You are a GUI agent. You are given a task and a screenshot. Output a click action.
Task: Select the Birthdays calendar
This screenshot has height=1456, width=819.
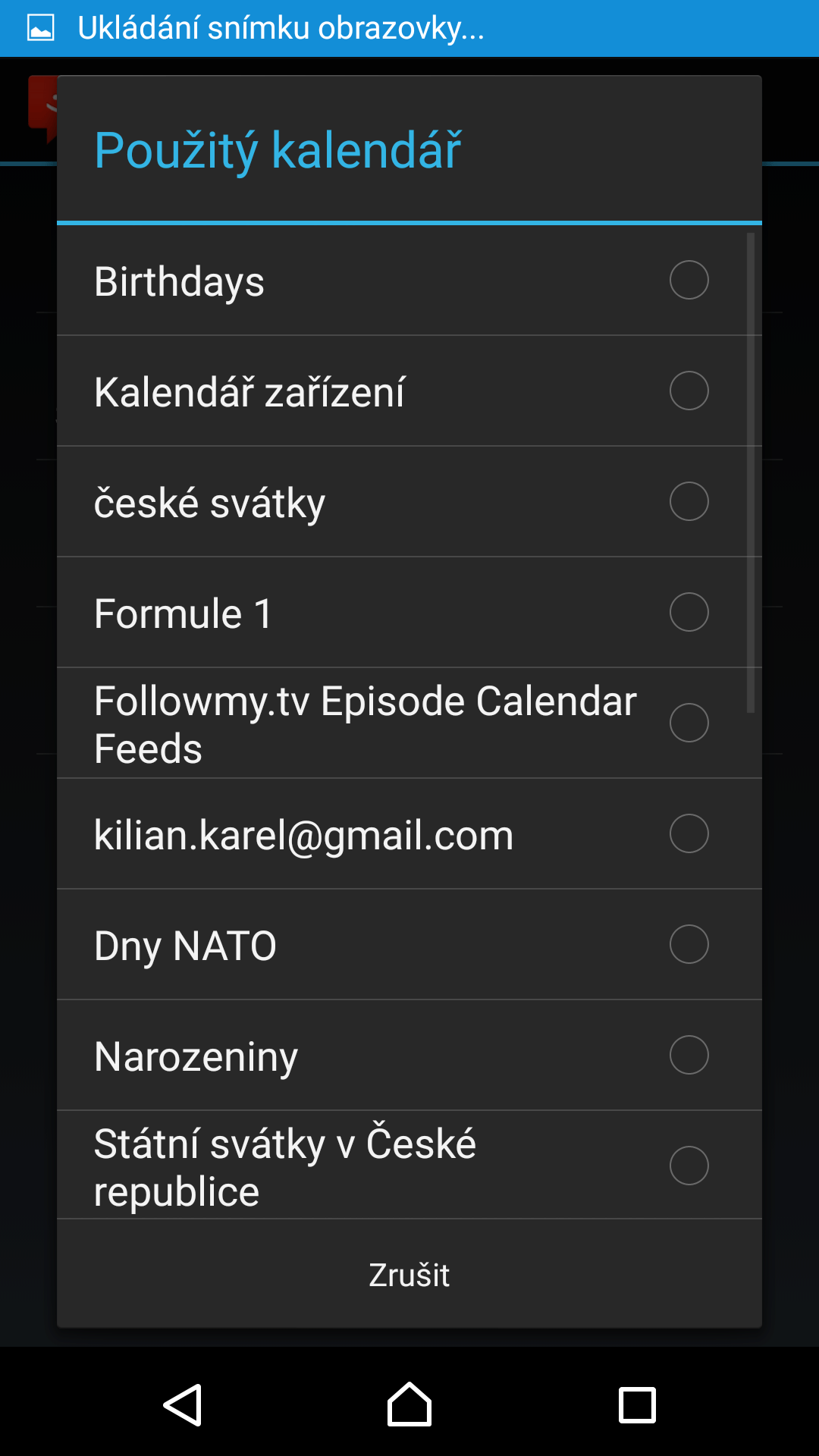pos(409,281)
